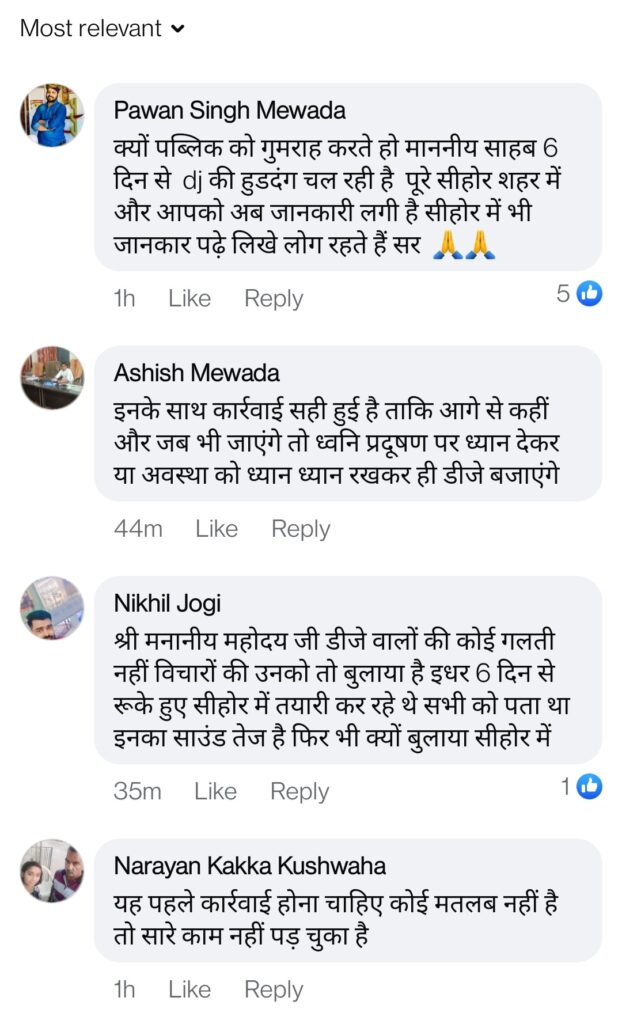Open Nikhil Jogi's profile picture

click(51, 608)
